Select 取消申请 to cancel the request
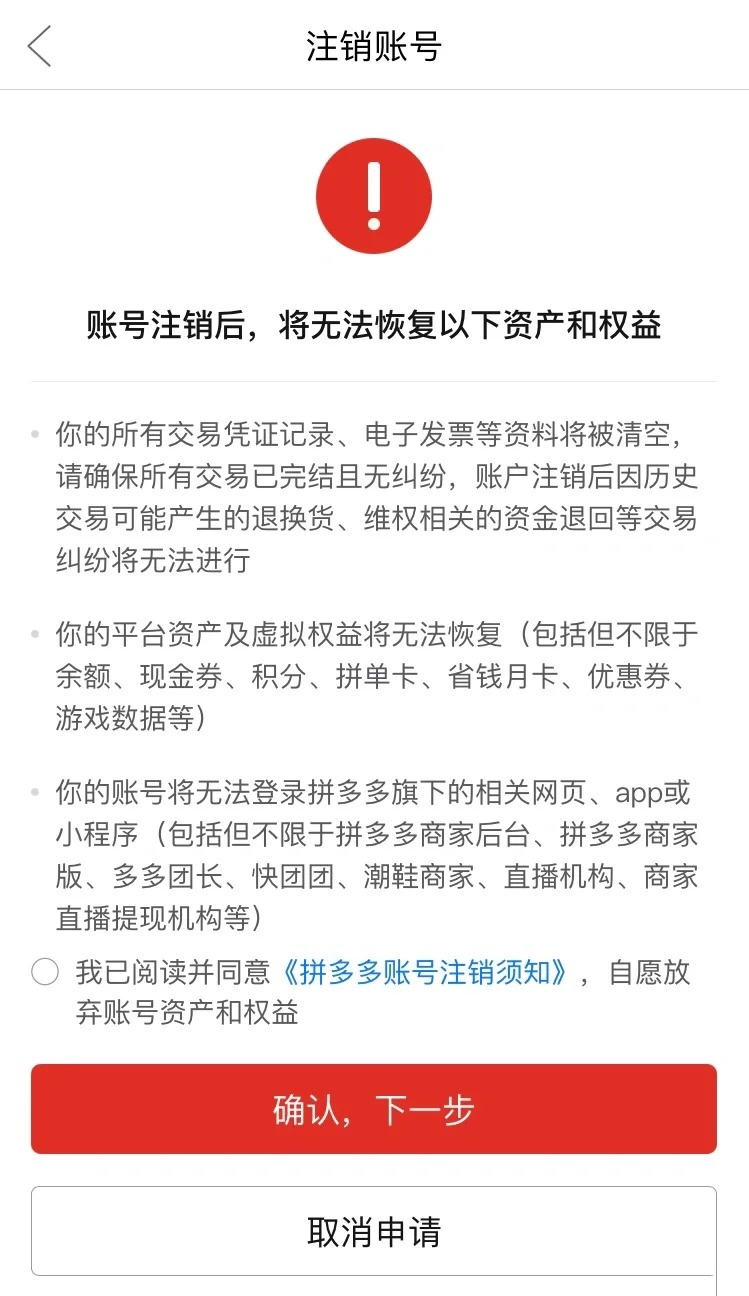Screen dimensions: 749x1296 374,1231
